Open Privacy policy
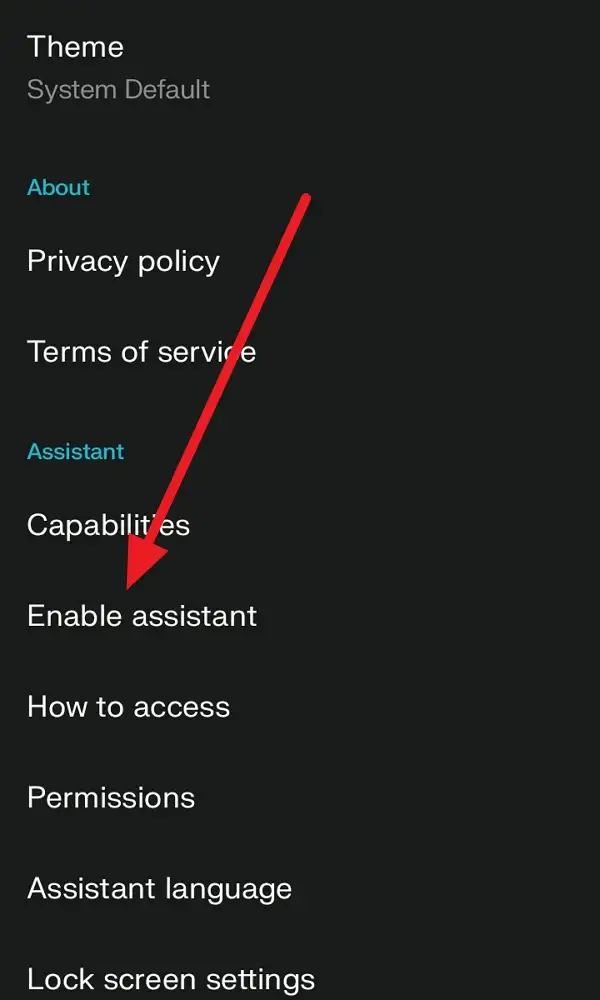 (x=300, y=261)
